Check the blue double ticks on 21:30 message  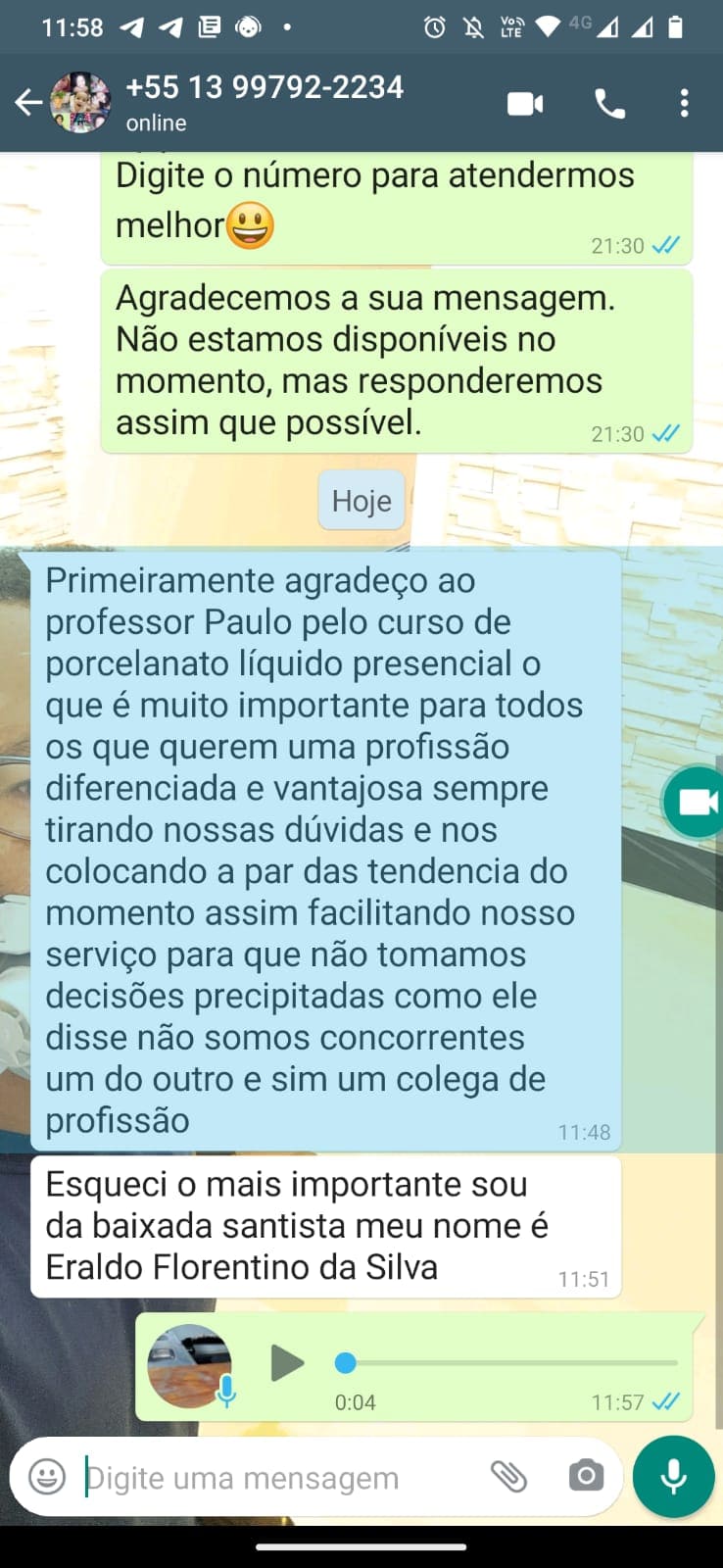(x=665, y=432)
